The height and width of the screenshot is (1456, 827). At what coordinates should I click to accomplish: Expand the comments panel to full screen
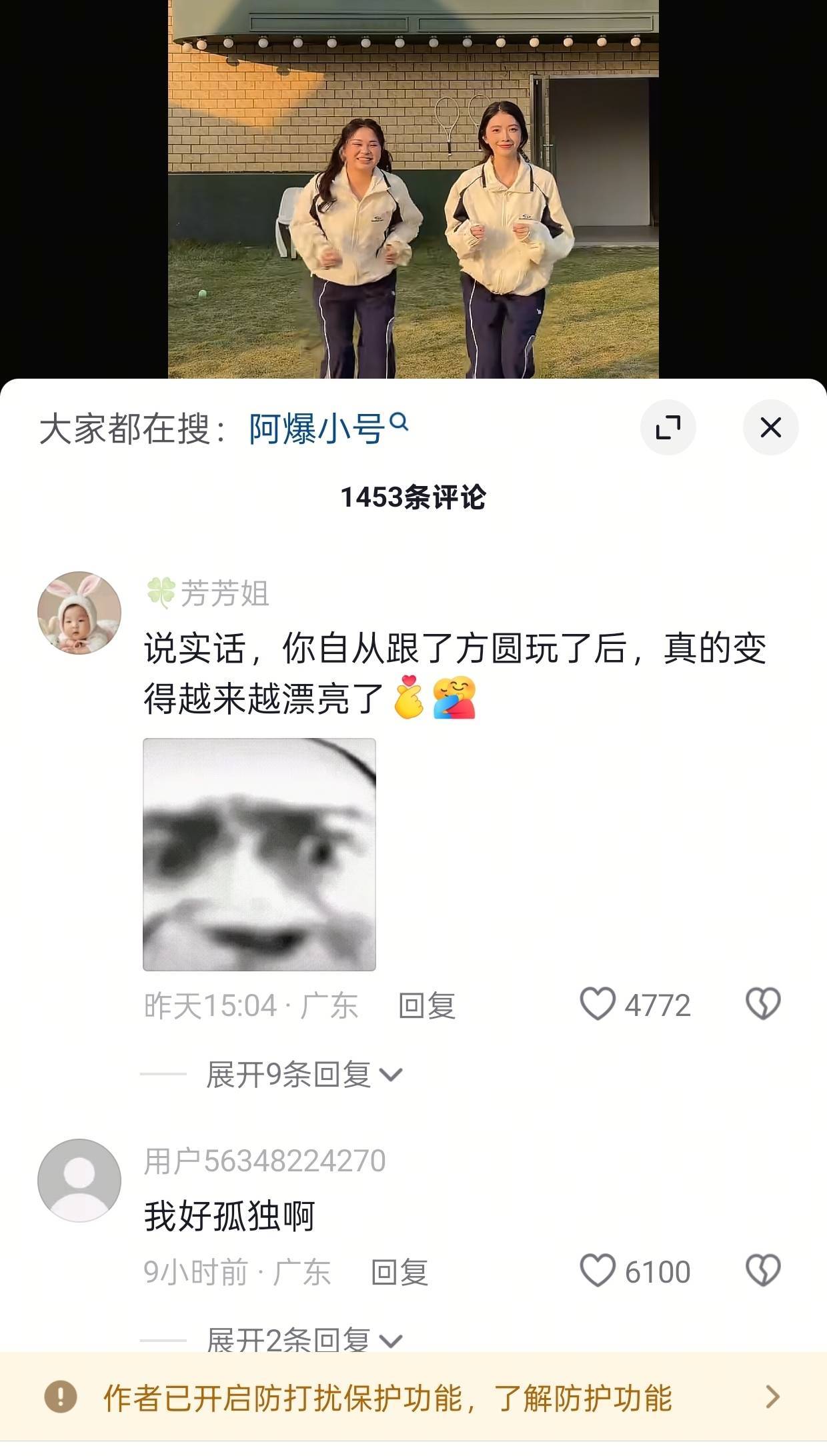click(668, 427)
